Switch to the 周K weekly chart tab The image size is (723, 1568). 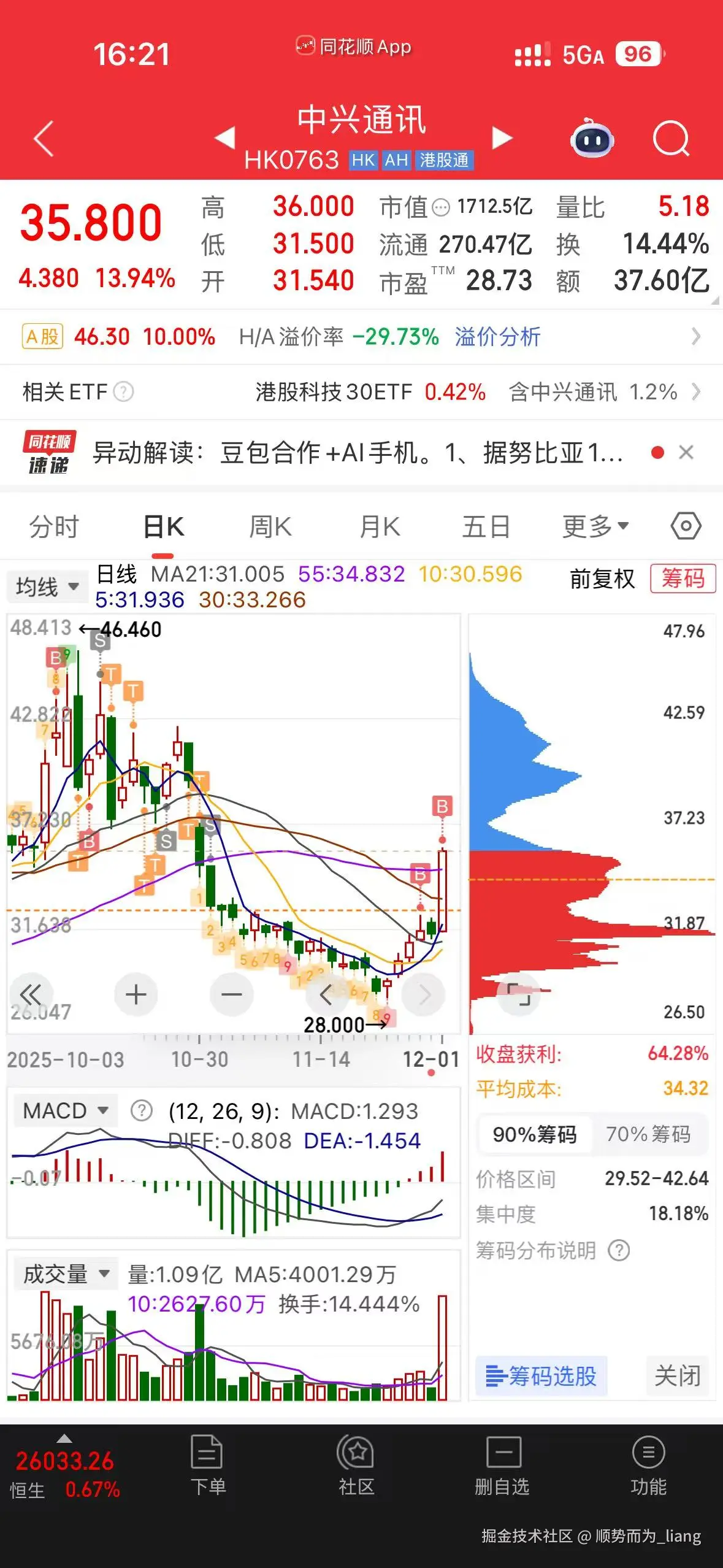pos(269,526)
